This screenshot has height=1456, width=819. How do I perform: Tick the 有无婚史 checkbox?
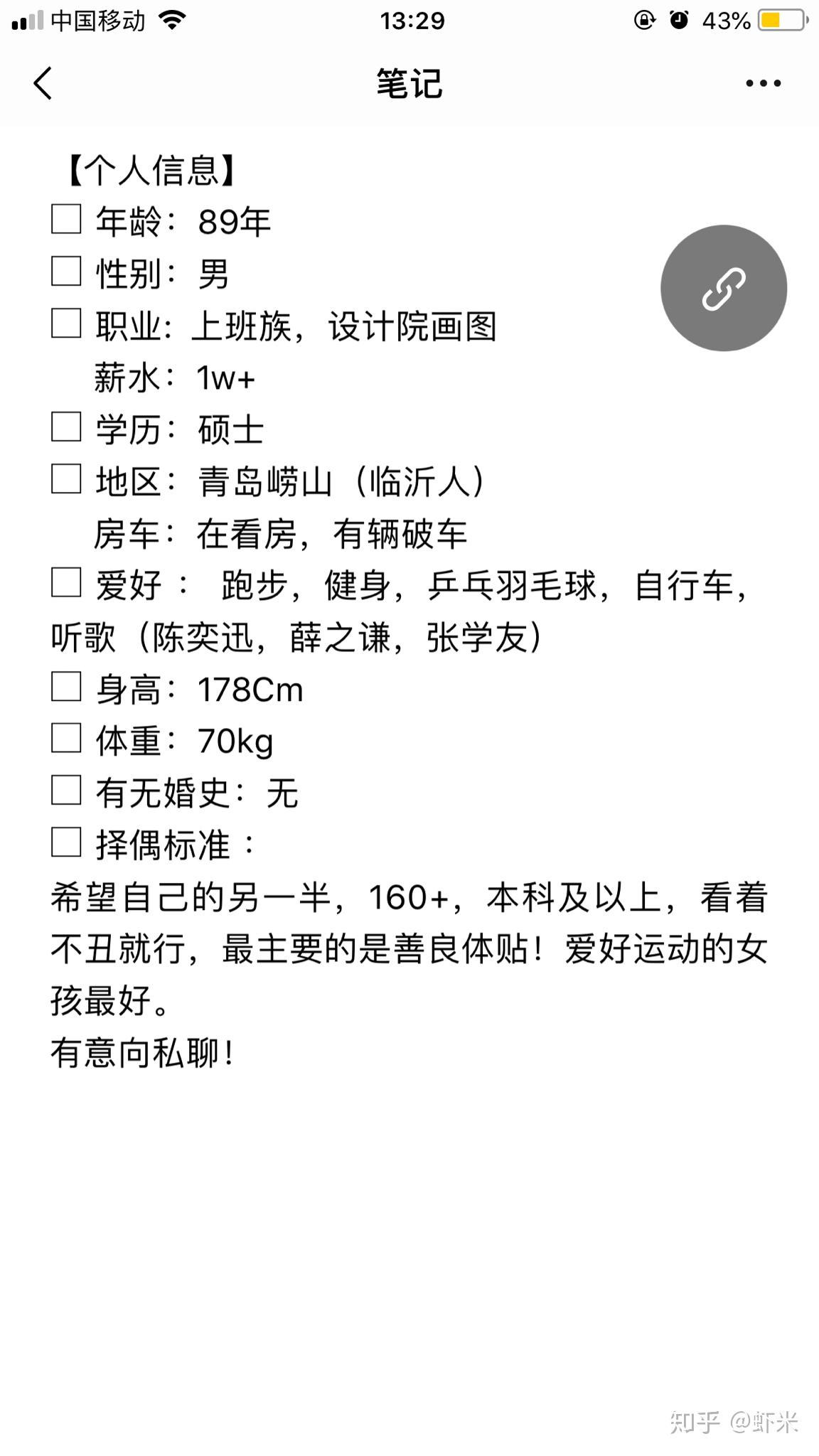(66, 790)
